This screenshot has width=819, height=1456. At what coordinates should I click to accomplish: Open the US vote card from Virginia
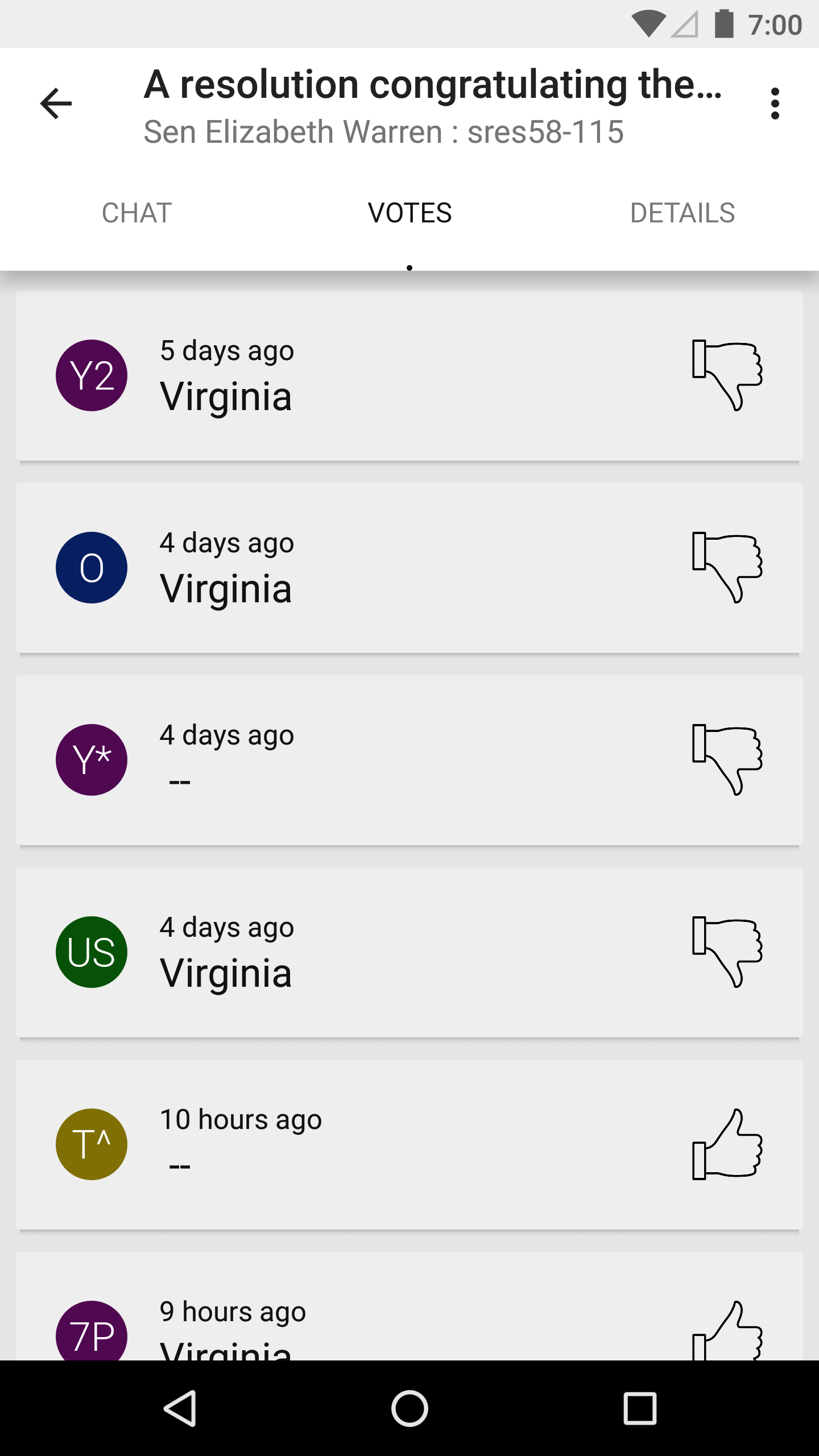coord(409,952)
